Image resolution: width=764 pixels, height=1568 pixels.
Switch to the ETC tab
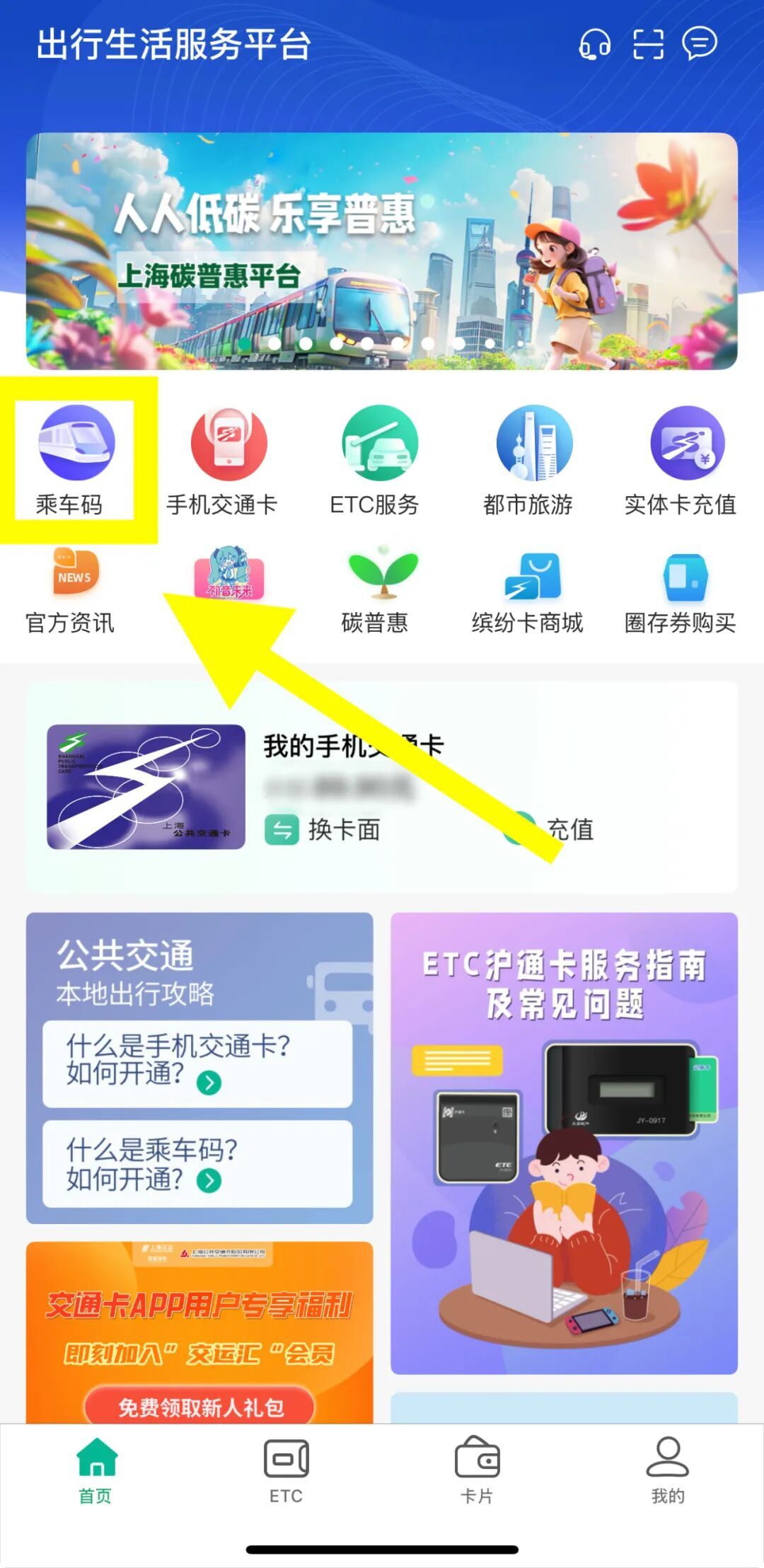pyautogui.click(x=286, y=1470)
